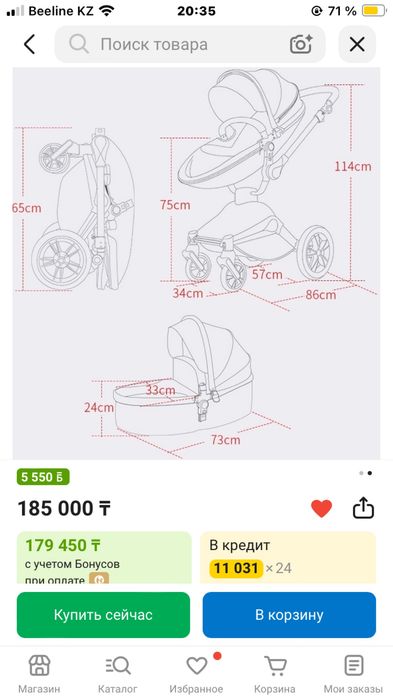The width and height of the screenshot is (393, 699).
Task: Share this product
Action: point(363,508)
